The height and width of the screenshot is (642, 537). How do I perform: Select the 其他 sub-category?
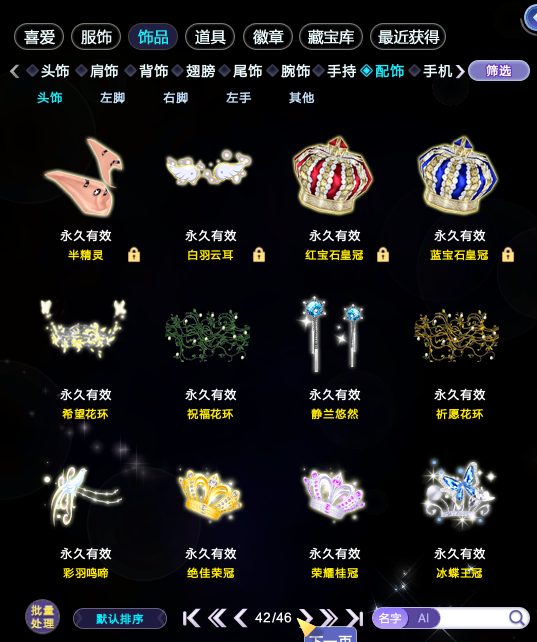tap(301, 98)
